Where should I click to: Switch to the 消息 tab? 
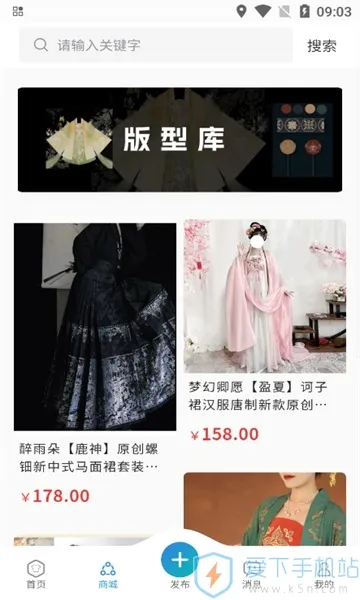[x=252, y=574]
